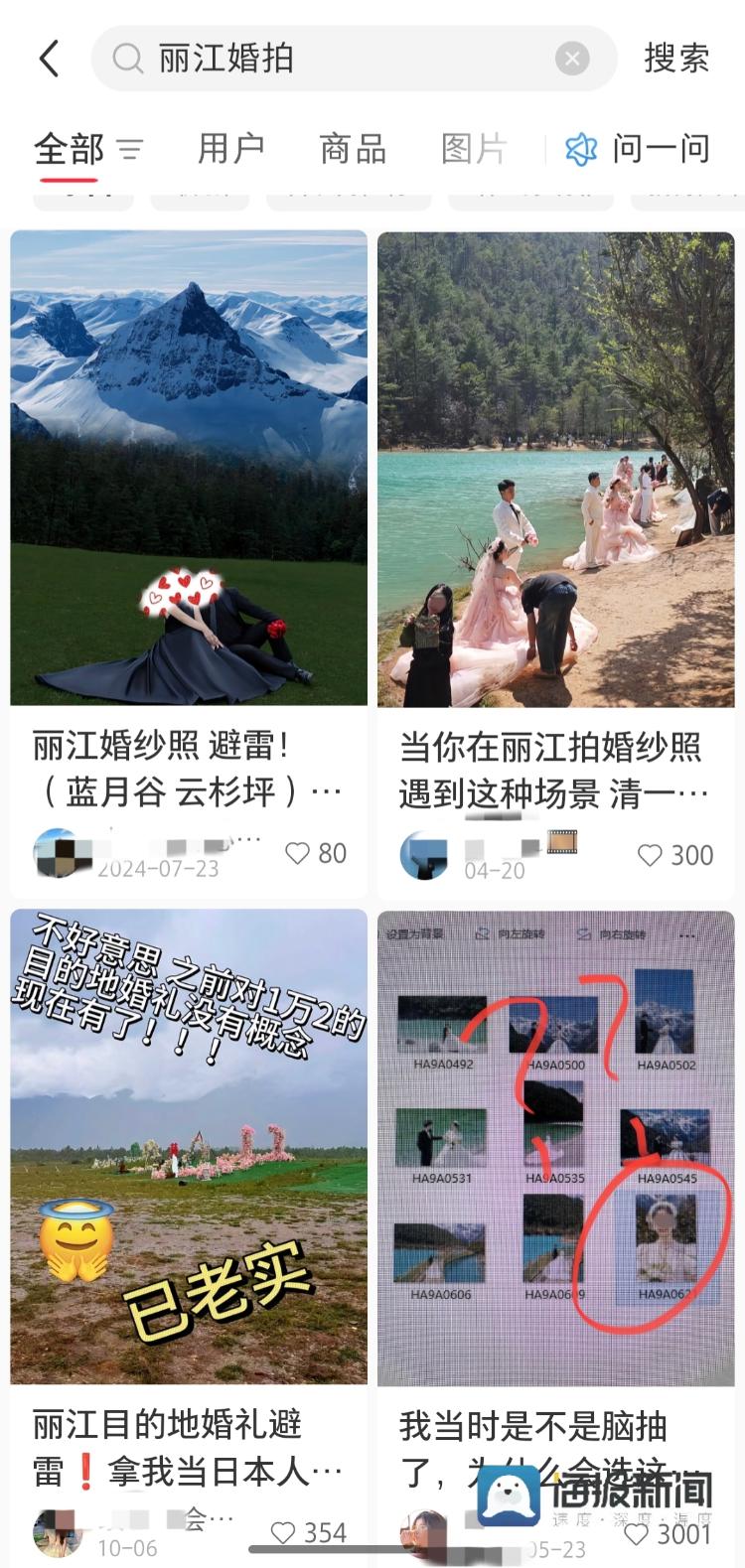Tap the 搜索 button
The height and width of the screenshot is (1568, 745).
[676, 59]
